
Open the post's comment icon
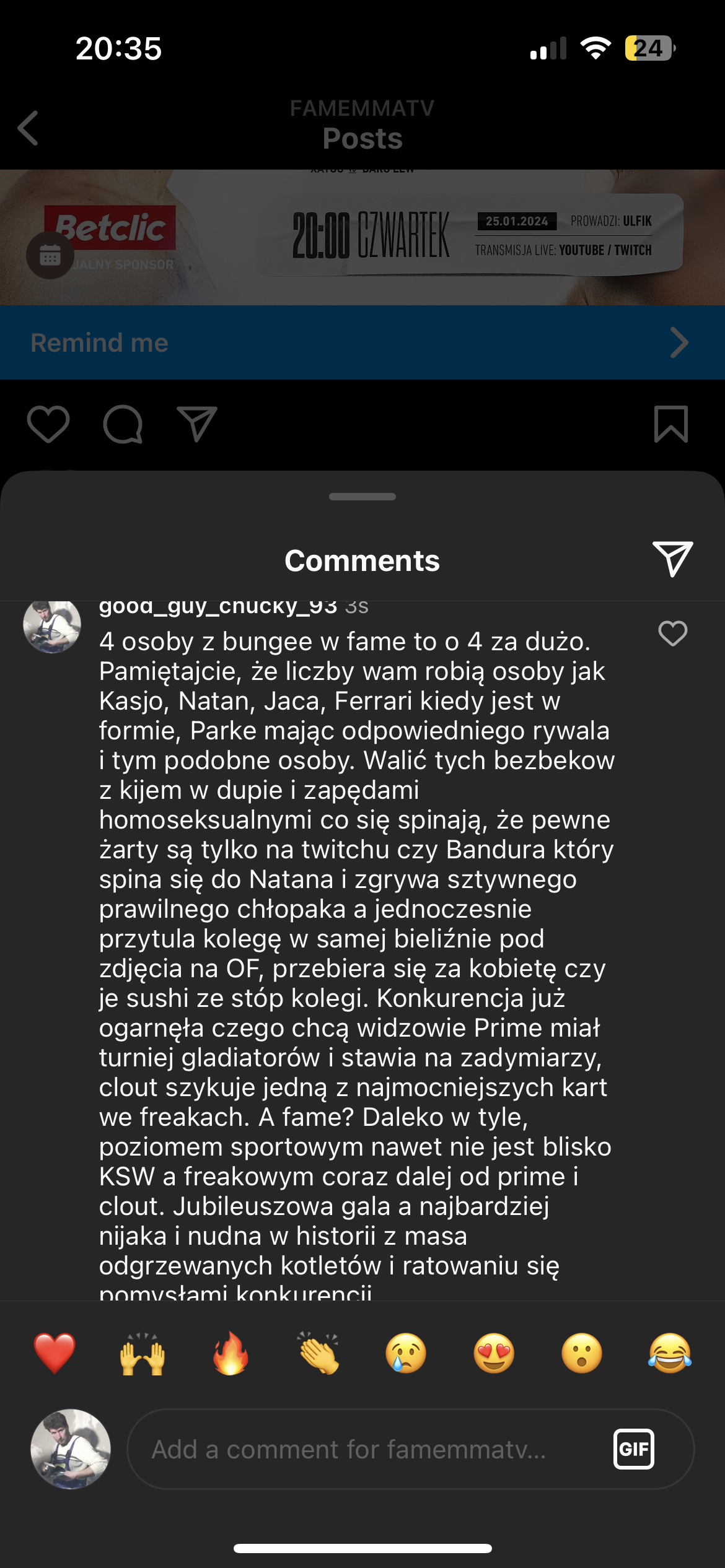(x=123, y=424)
